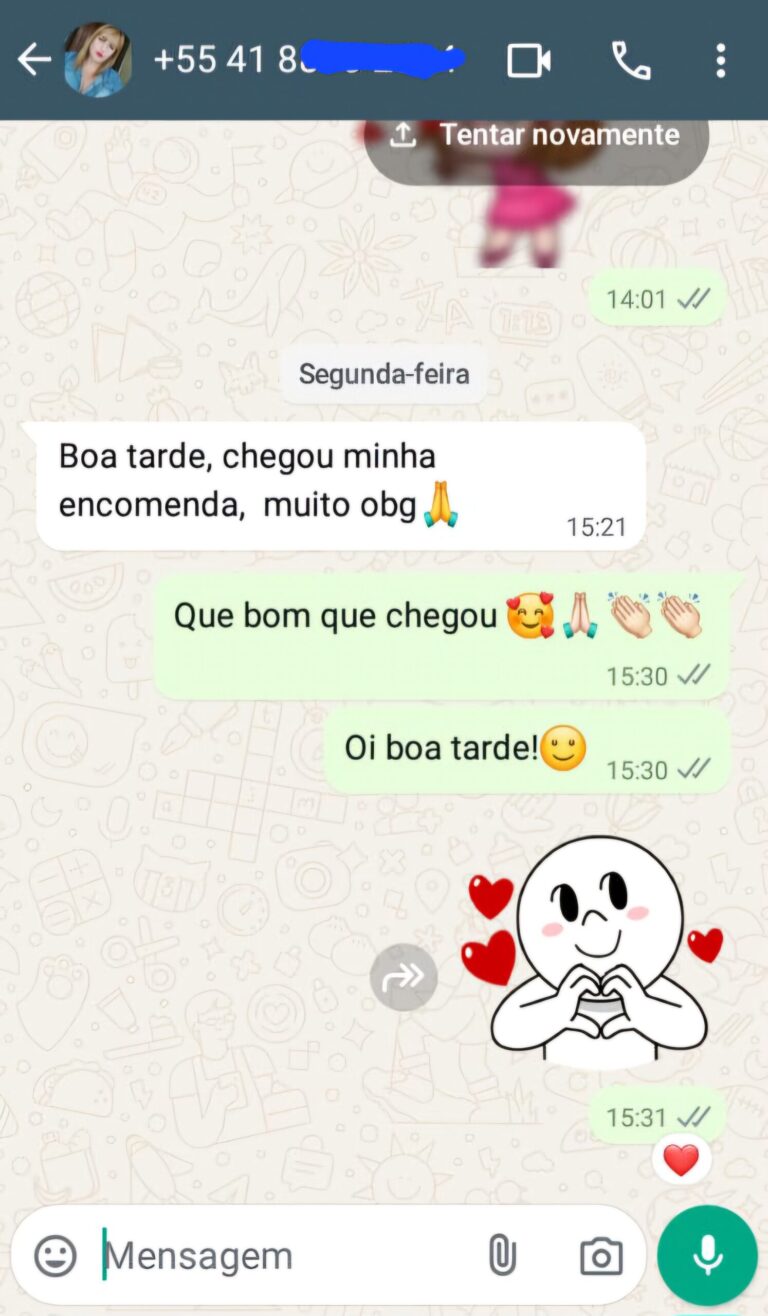
Task: Start a video call
Action: tap(529, 61)
